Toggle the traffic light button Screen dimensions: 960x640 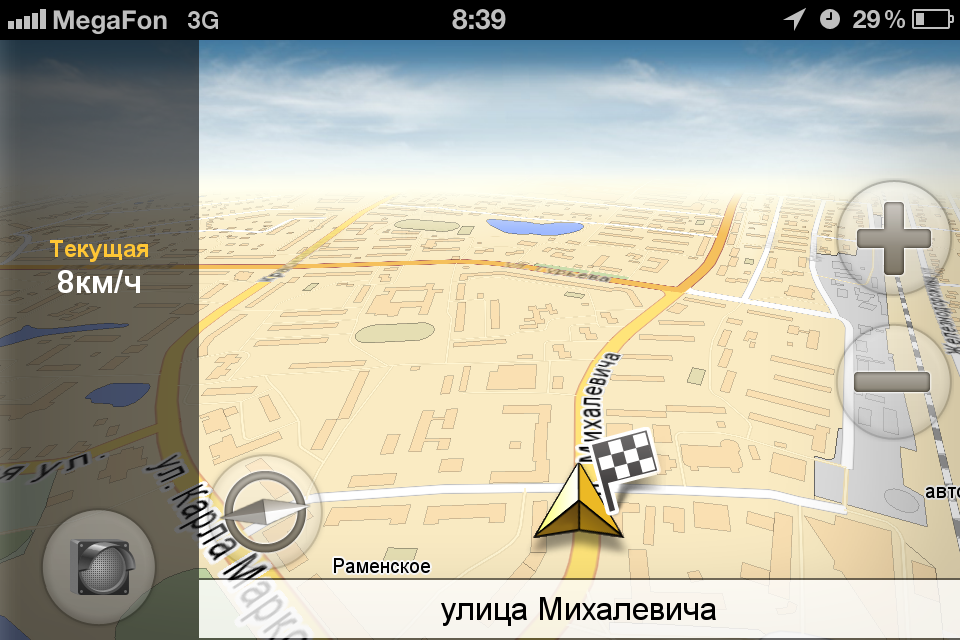click(99, 566)
